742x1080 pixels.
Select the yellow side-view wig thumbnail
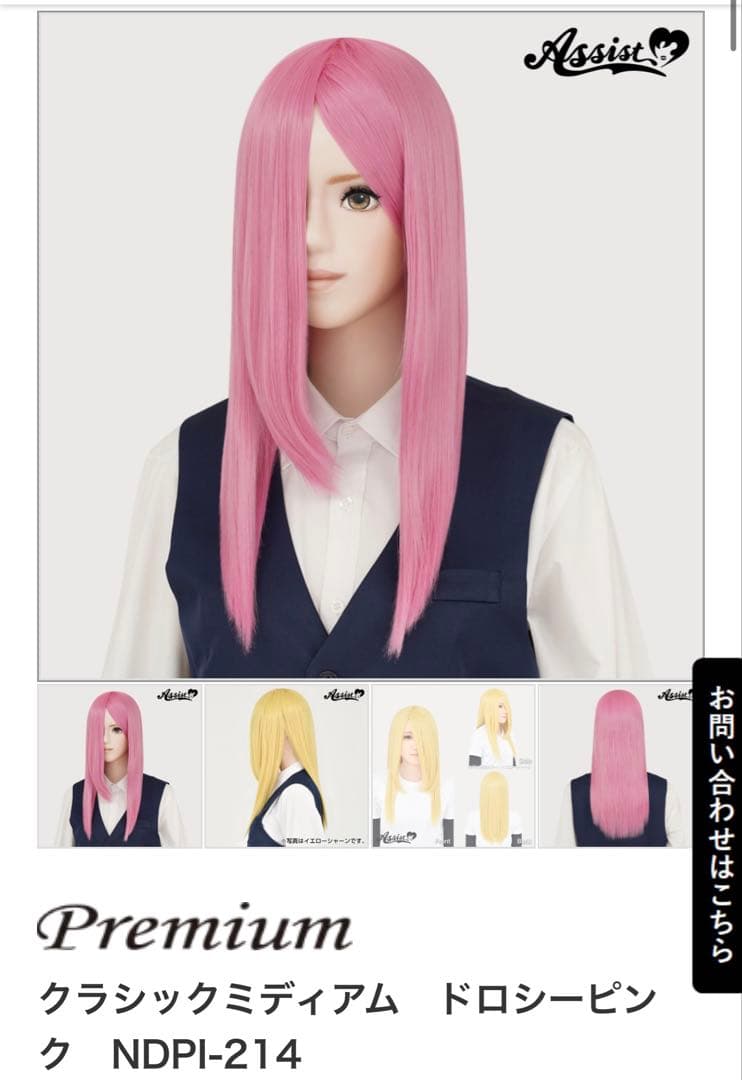pos(286,766)
